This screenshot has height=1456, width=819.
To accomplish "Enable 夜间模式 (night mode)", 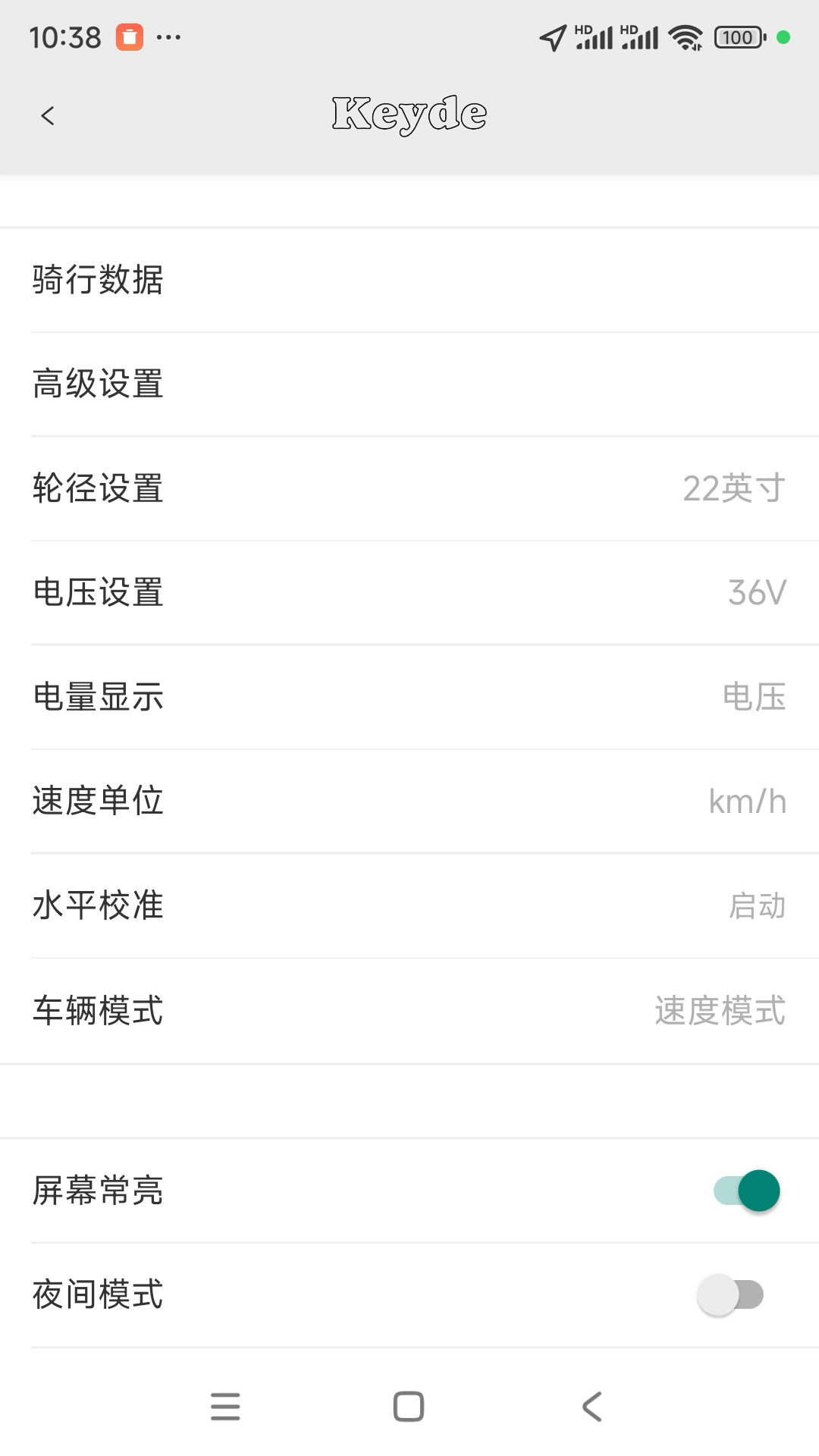I will (x=730, y=1293).
